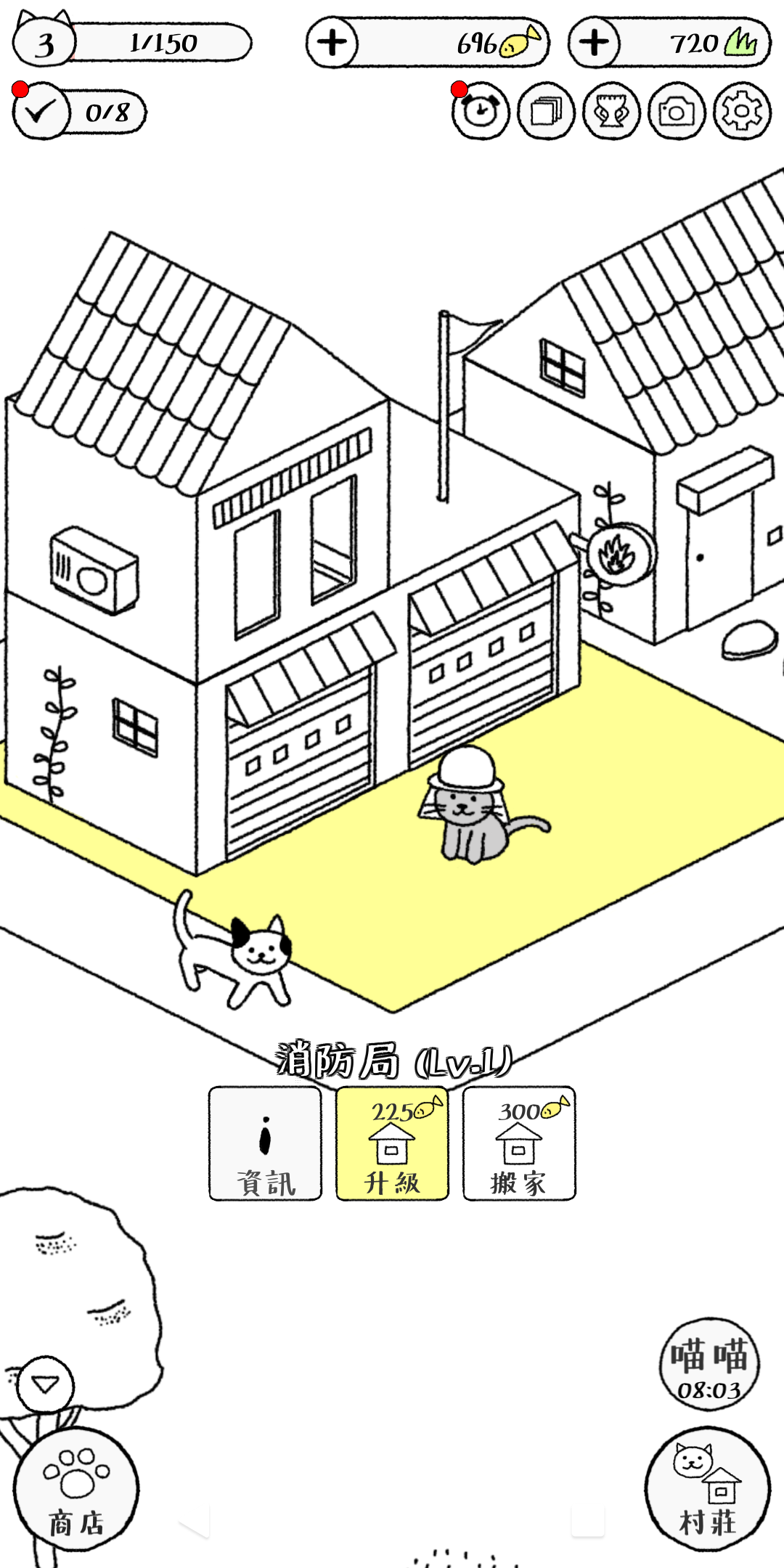
Task: Upgrade fire station with 升級 for 225
Action: [x=392, y=1143]
